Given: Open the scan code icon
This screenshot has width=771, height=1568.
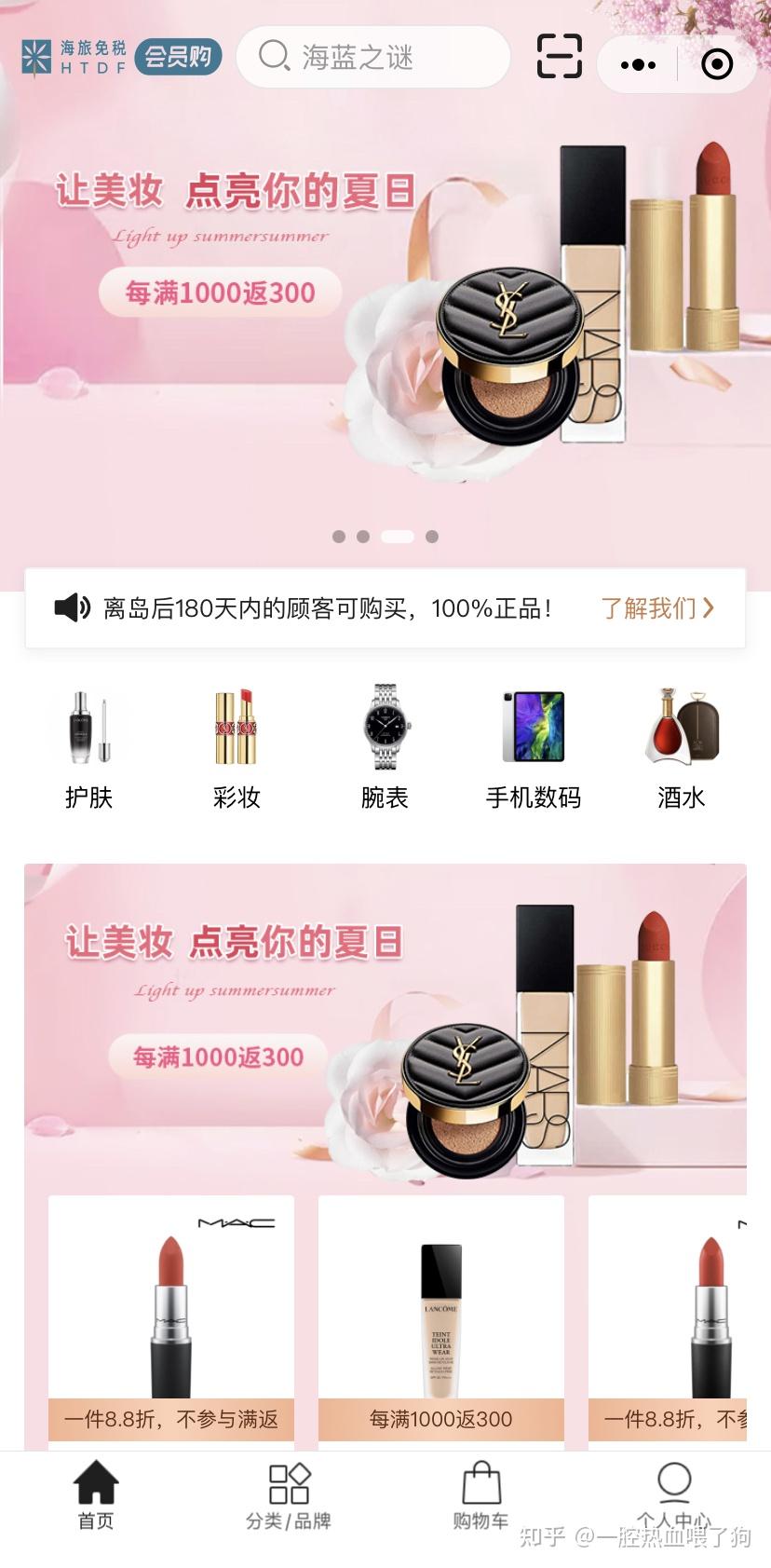Looking at the screenshot, I should 560,57.
